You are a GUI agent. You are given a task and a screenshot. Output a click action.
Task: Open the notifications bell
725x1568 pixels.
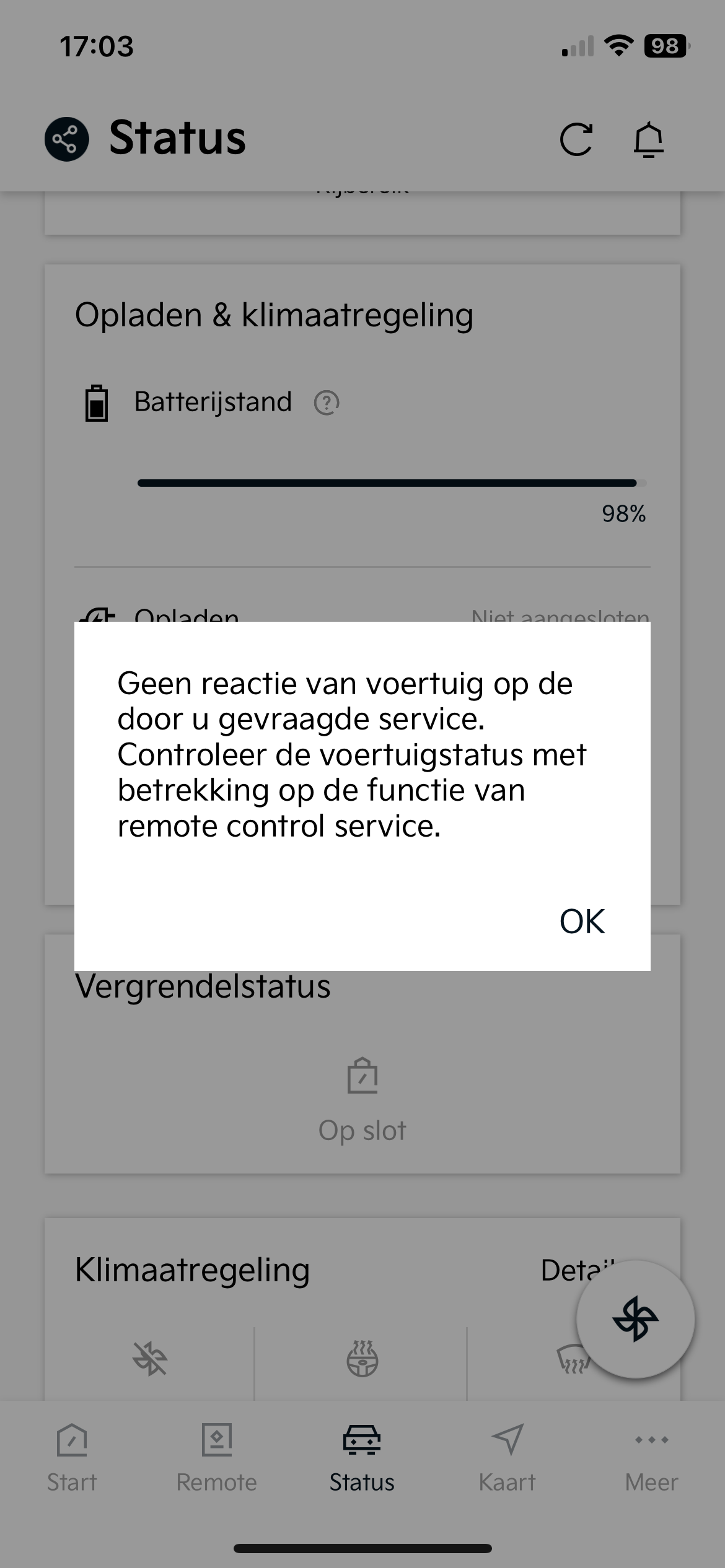coord(648,139)
